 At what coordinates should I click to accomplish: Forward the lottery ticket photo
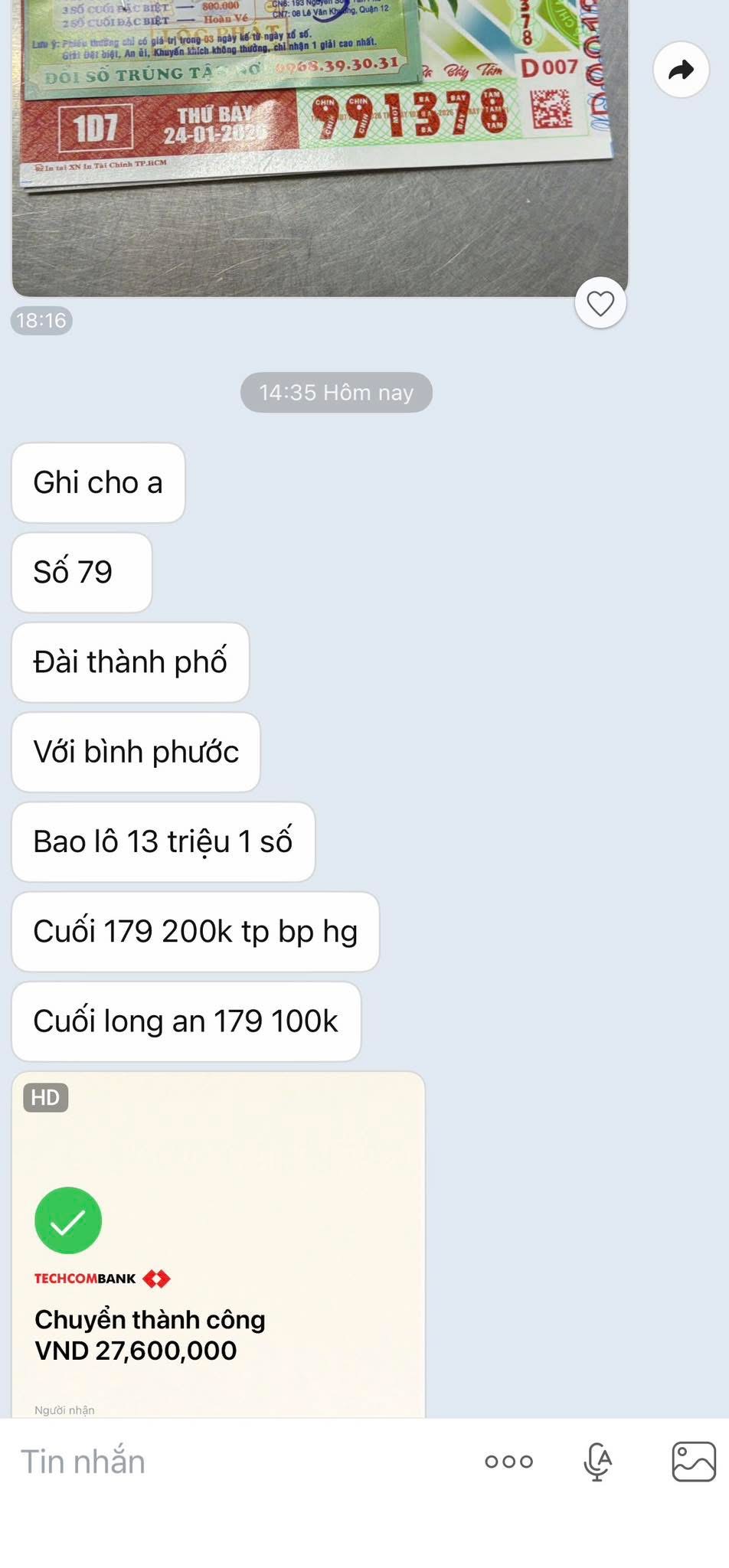681,70
